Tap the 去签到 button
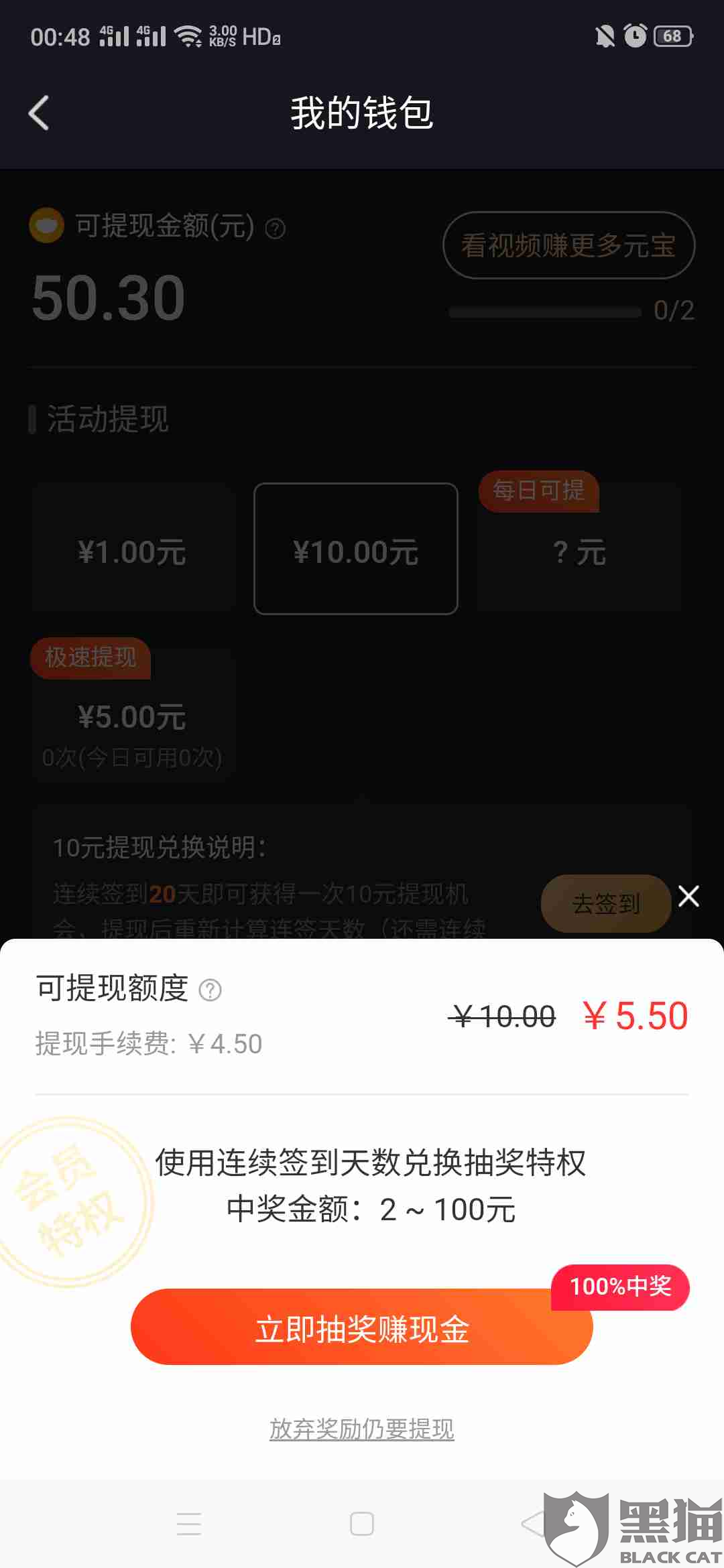Image resolution: width=724 pixels, height=1568 pixels. pos(606,903)
